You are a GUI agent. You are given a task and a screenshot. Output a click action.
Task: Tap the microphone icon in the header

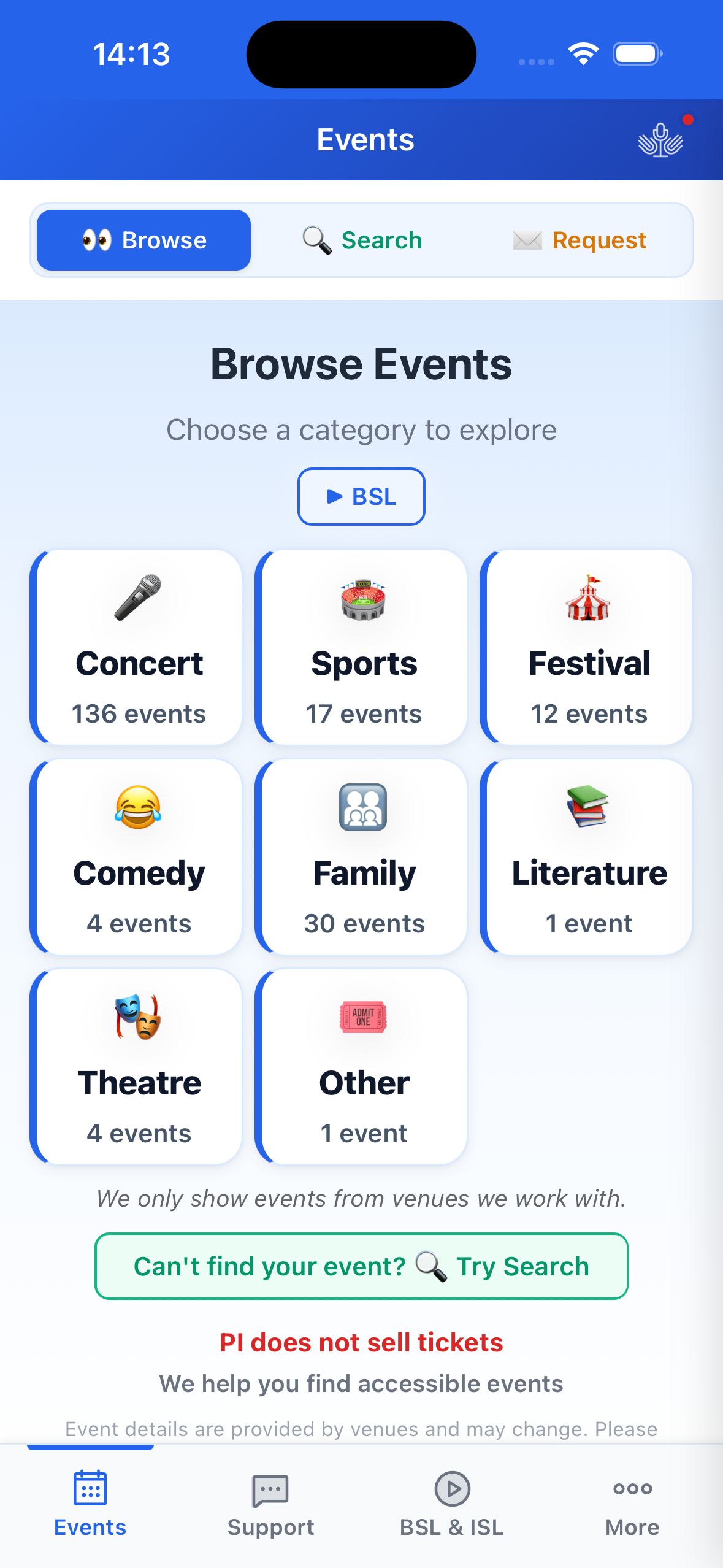660,140
